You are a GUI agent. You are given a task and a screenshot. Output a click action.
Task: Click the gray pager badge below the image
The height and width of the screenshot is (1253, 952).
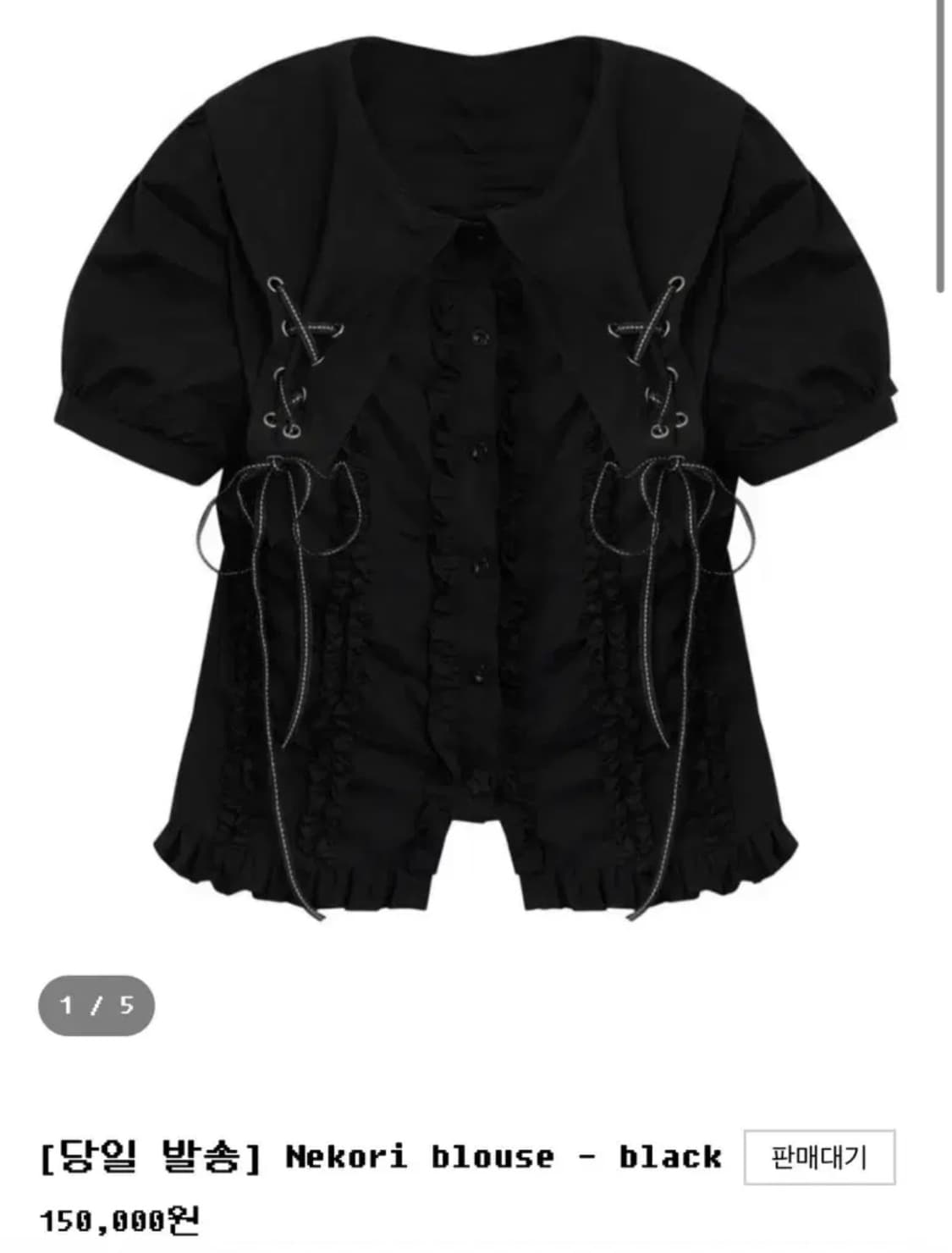click(96, 1006)
